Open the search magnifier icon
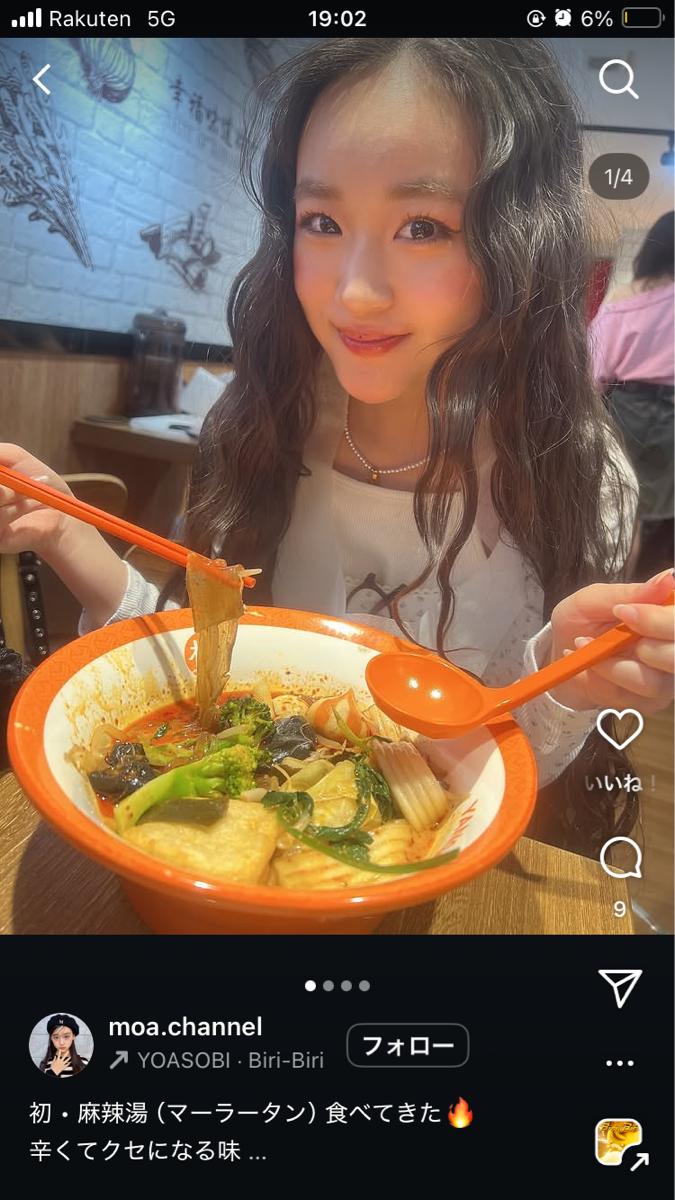 618,79
